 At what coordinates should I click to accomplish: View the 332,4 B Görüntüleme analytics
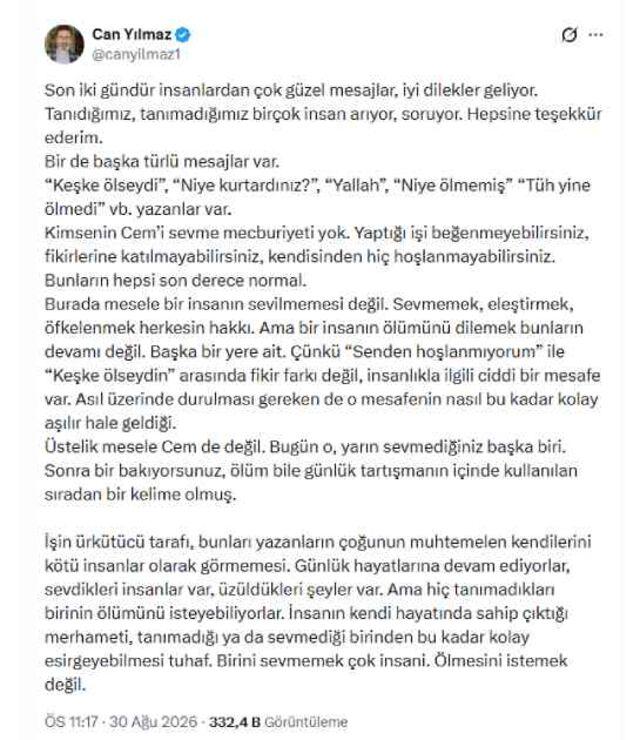click(278, 722)
